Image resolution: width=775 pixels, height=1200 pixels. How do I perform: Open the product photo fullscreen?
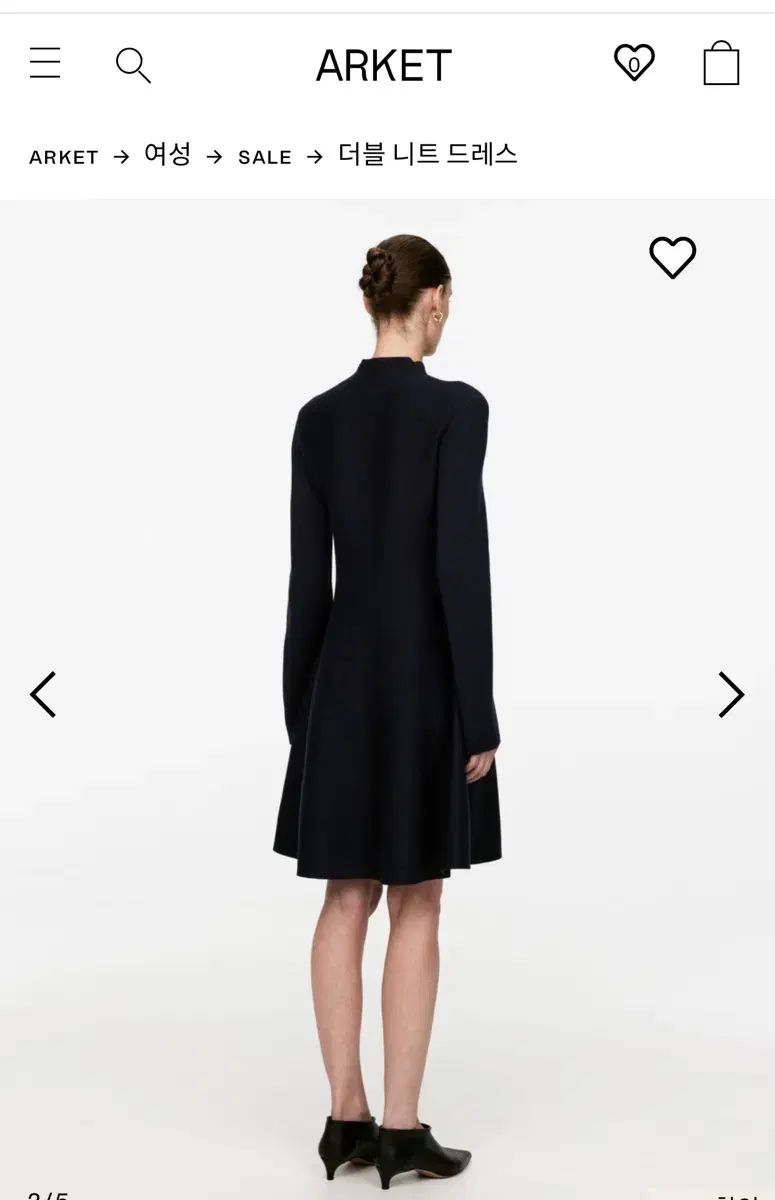click(x=390, y=650)
